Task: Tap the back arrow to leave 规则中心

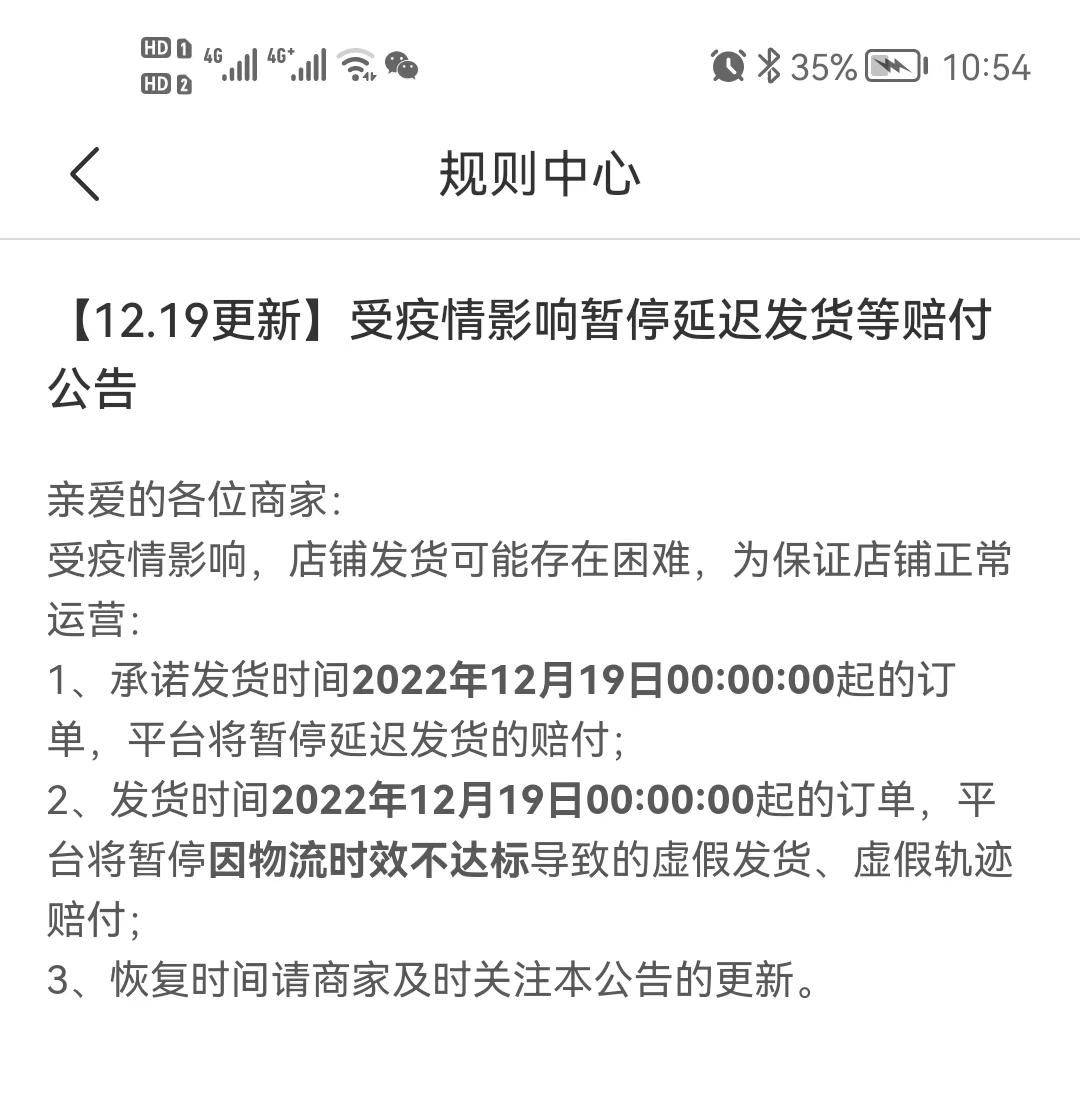Action: [85, 173]
